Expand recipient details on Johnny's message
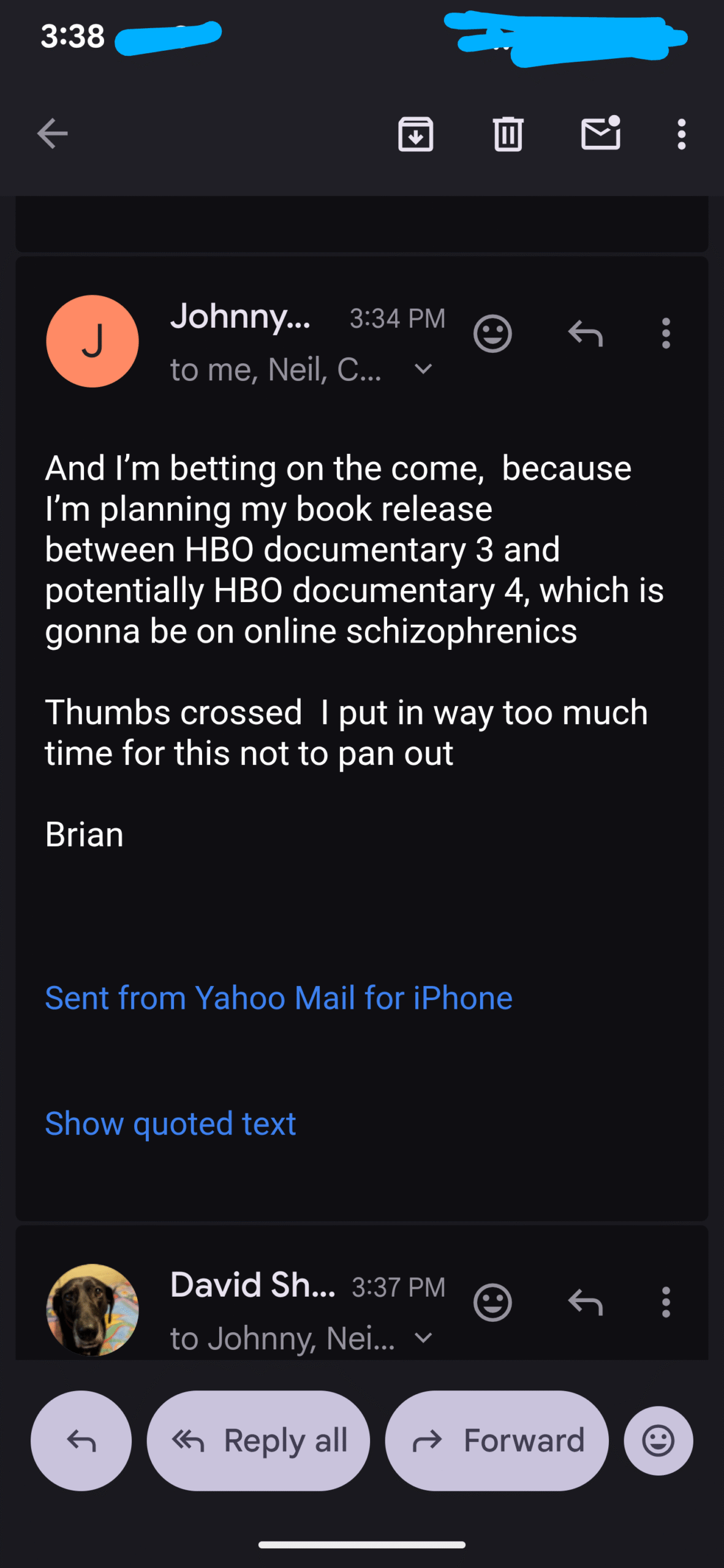 tap(423, 369)
